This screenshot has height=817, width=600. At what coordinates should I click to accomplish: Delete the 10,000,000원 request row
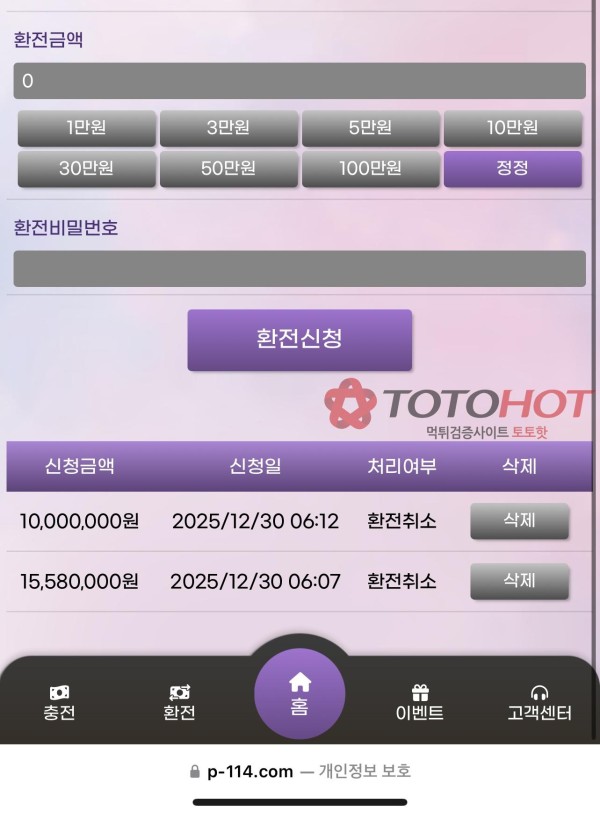[519, 521]
